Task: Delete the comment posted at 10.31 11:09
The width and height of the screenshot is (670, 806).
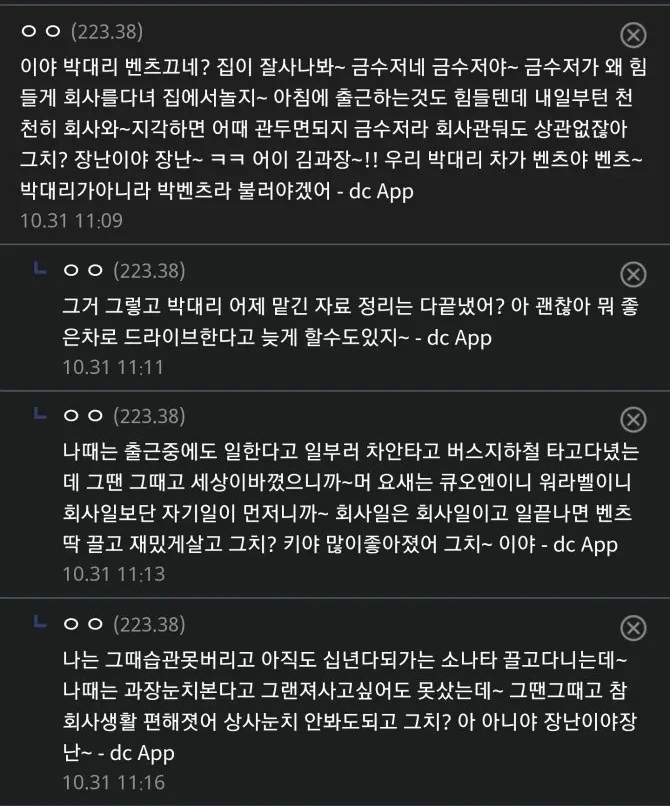Action: pyautogui.click(x=633, y=35)
